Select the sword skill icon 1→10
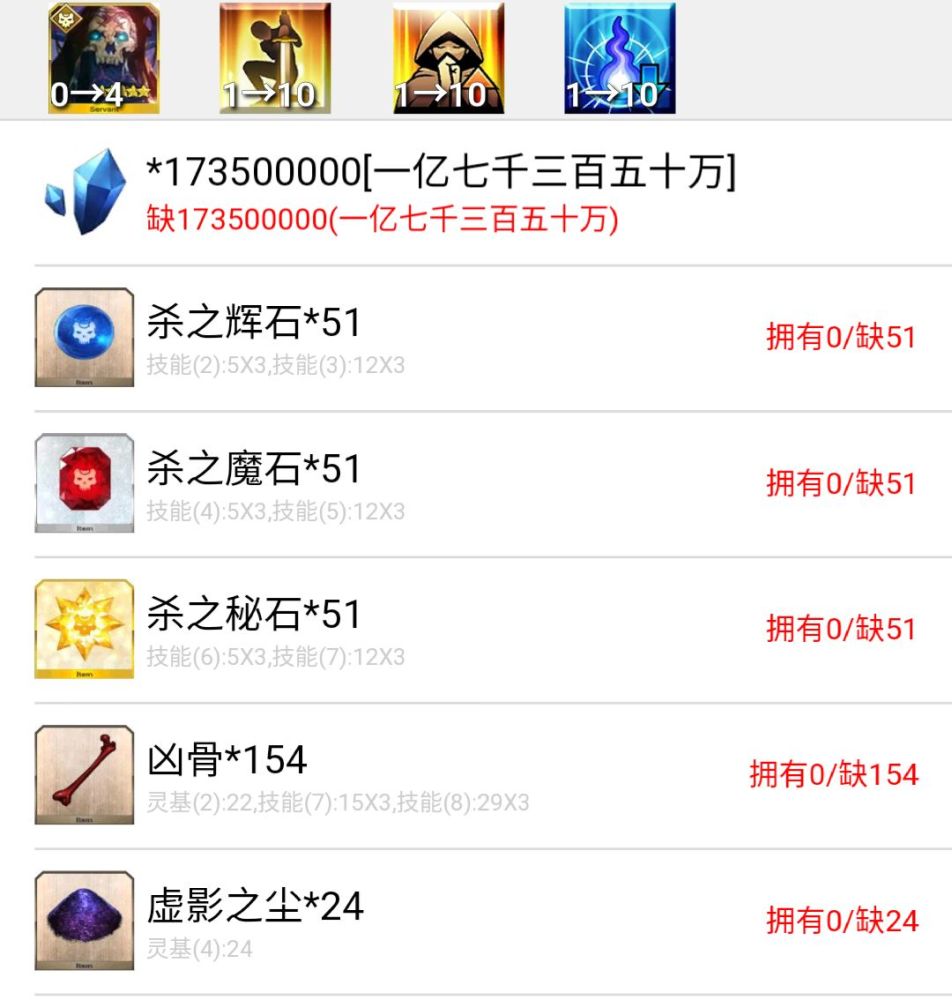The image size is (952, 1000). (275, 58)
